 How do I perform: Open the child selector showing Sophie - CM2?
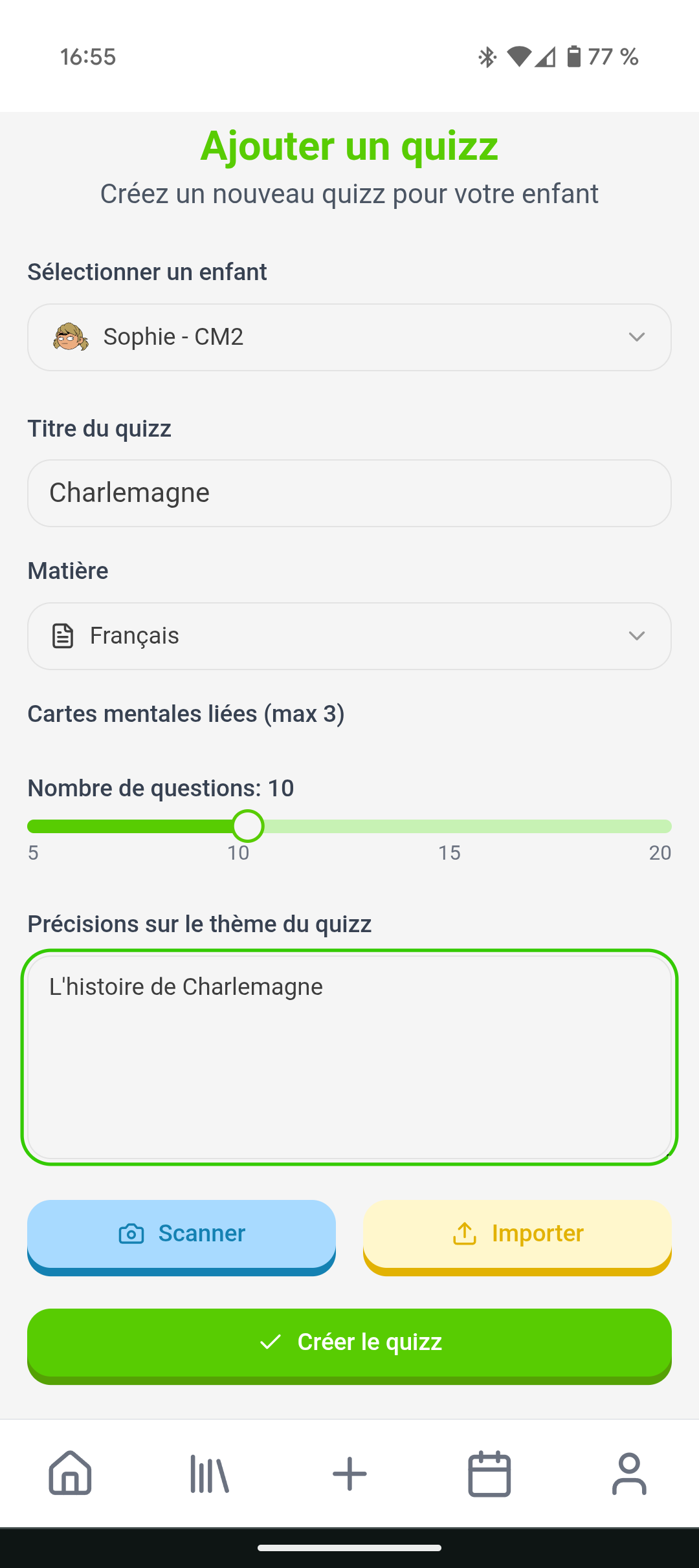click(x=349, y=337)
